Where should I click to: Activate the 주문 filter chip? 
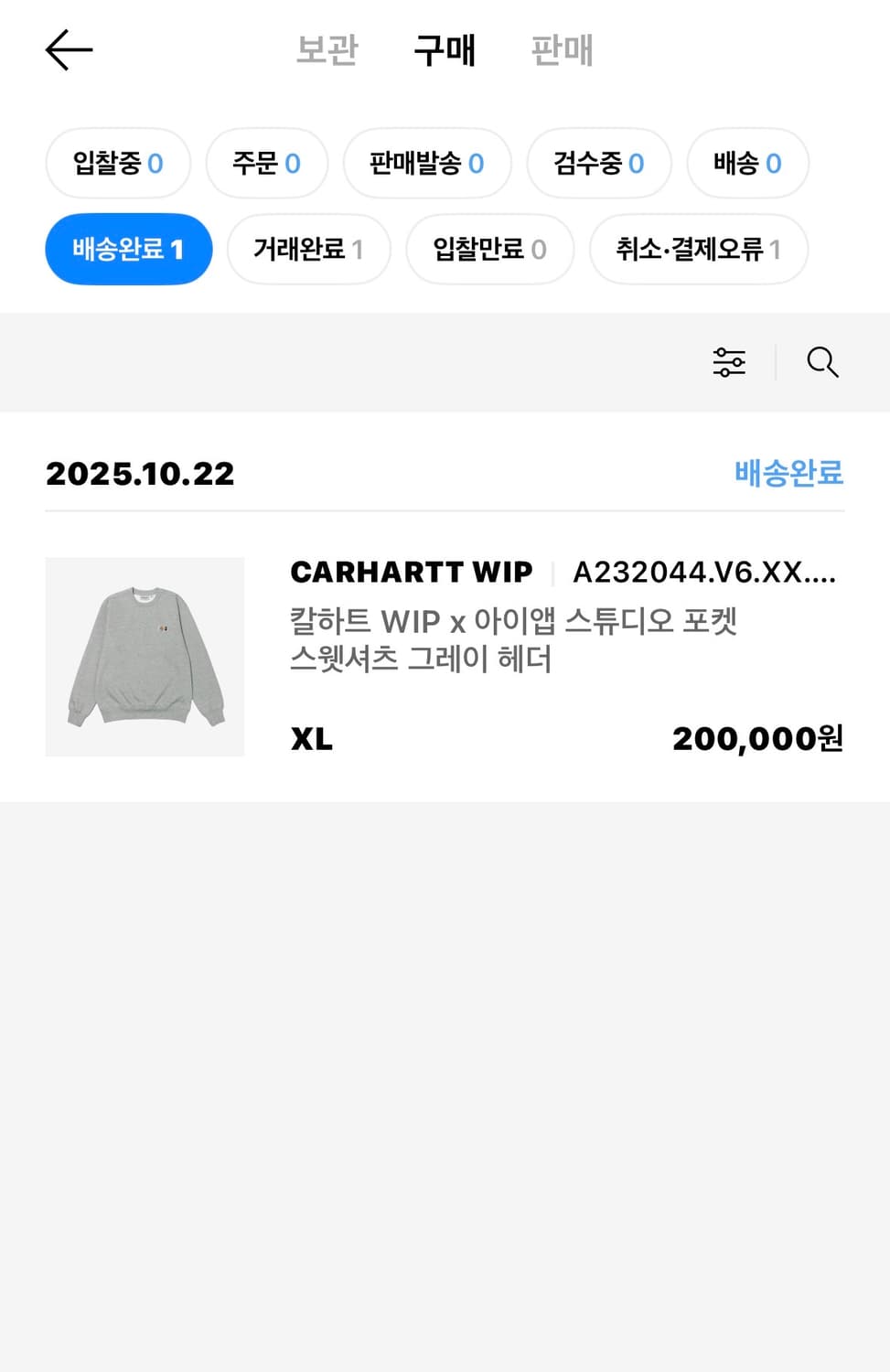pyautogui.click(x=266, y=164)
